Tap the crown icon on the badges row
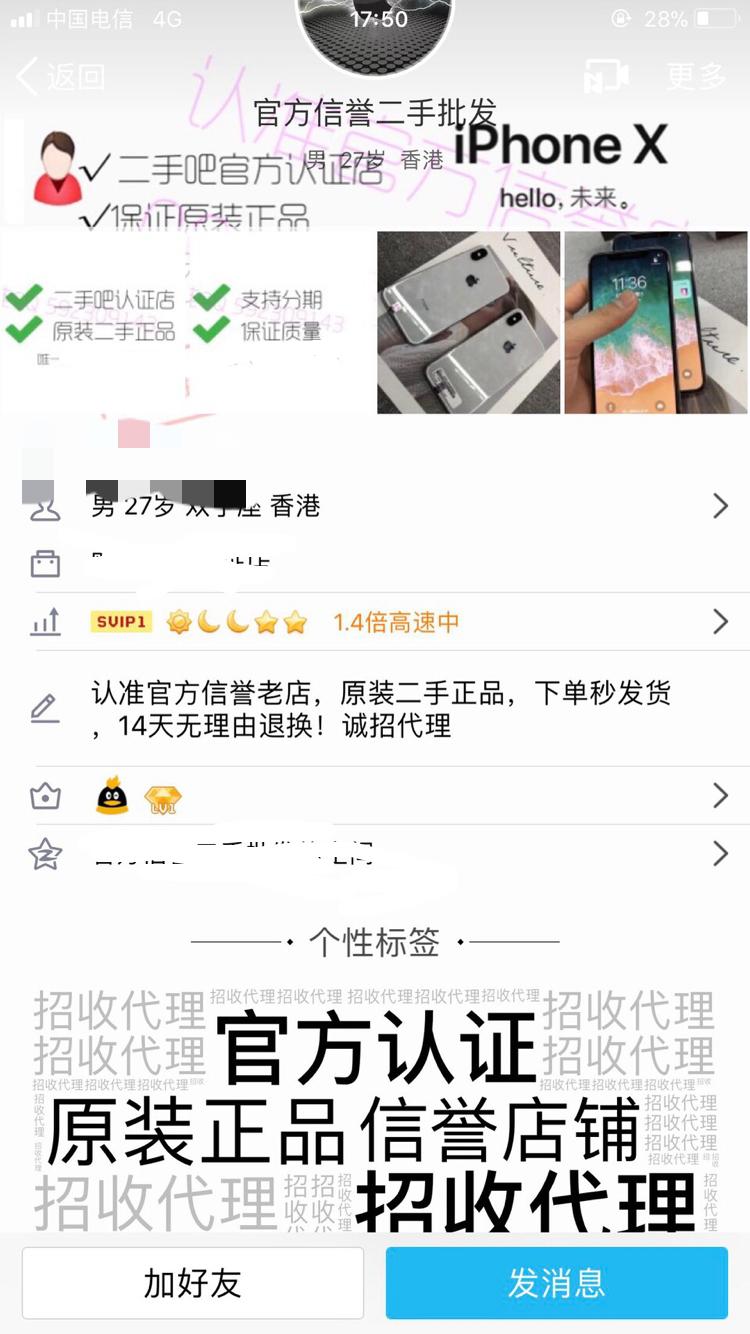Image resolution: width=750 pixels, height=1334 pixels. point(44,795)
